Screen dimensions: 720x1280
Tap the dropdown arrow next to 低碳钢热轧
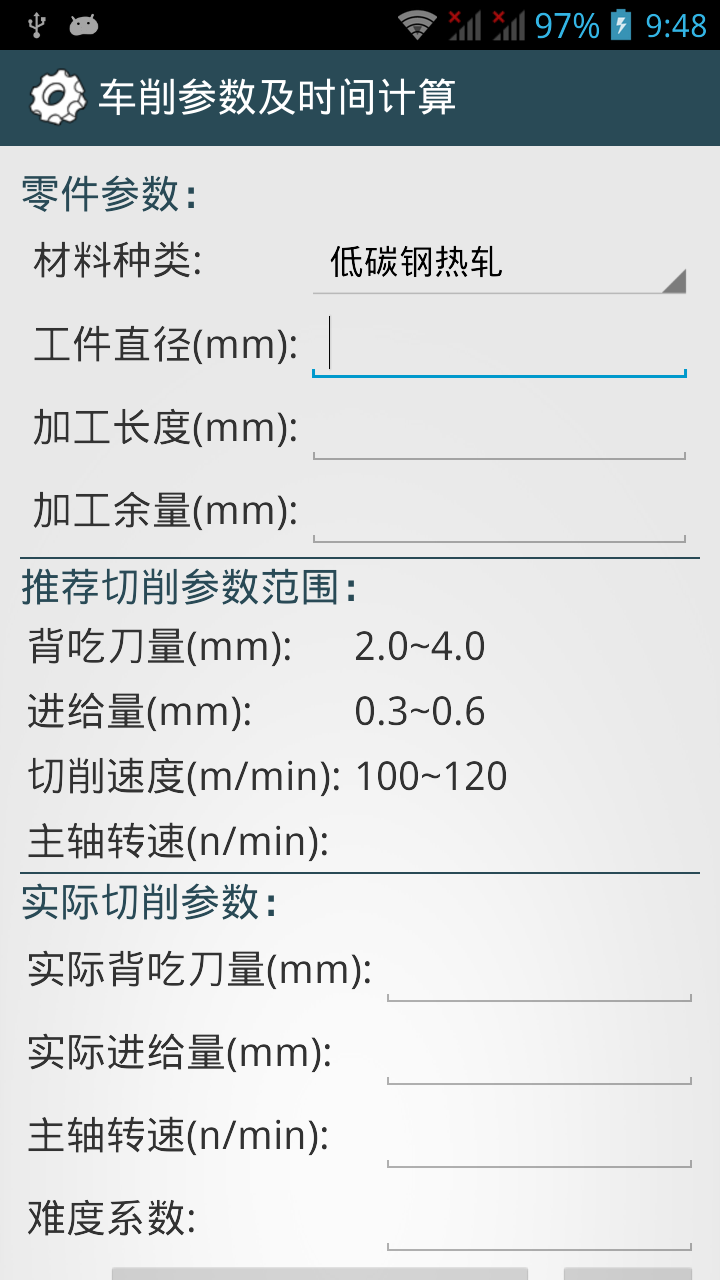click(x=676, y=280)
